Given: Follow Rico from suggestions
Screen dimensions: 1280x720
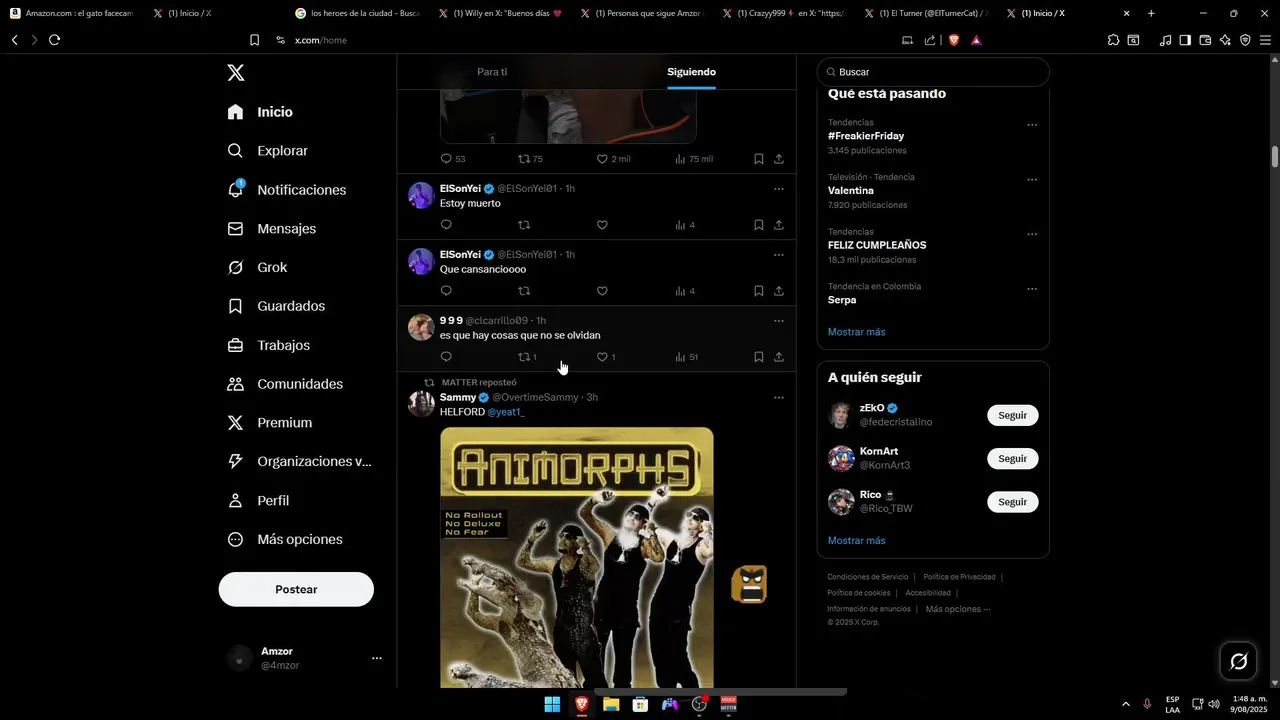Looking at the screenshot, I should coord(1012,502).
